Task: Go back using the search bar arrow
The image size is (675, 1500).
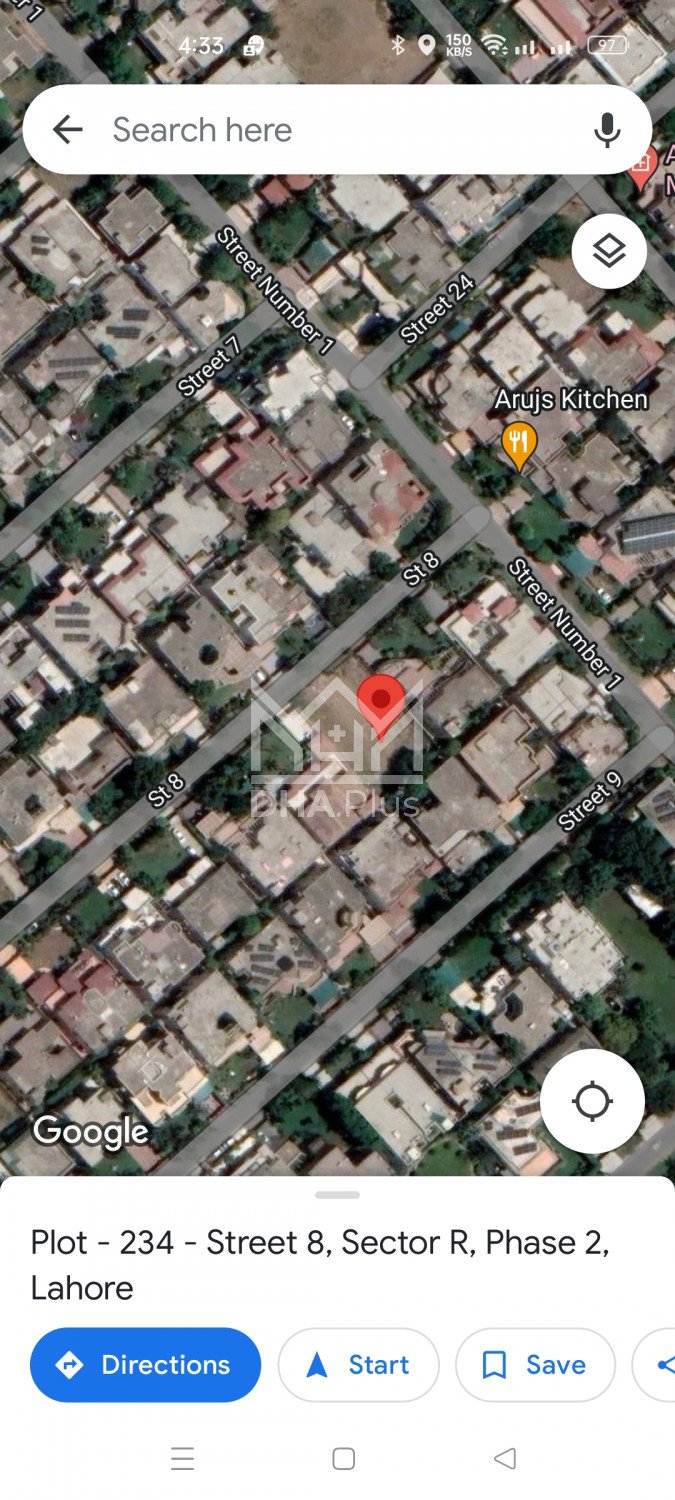Action: click(67, 130)
